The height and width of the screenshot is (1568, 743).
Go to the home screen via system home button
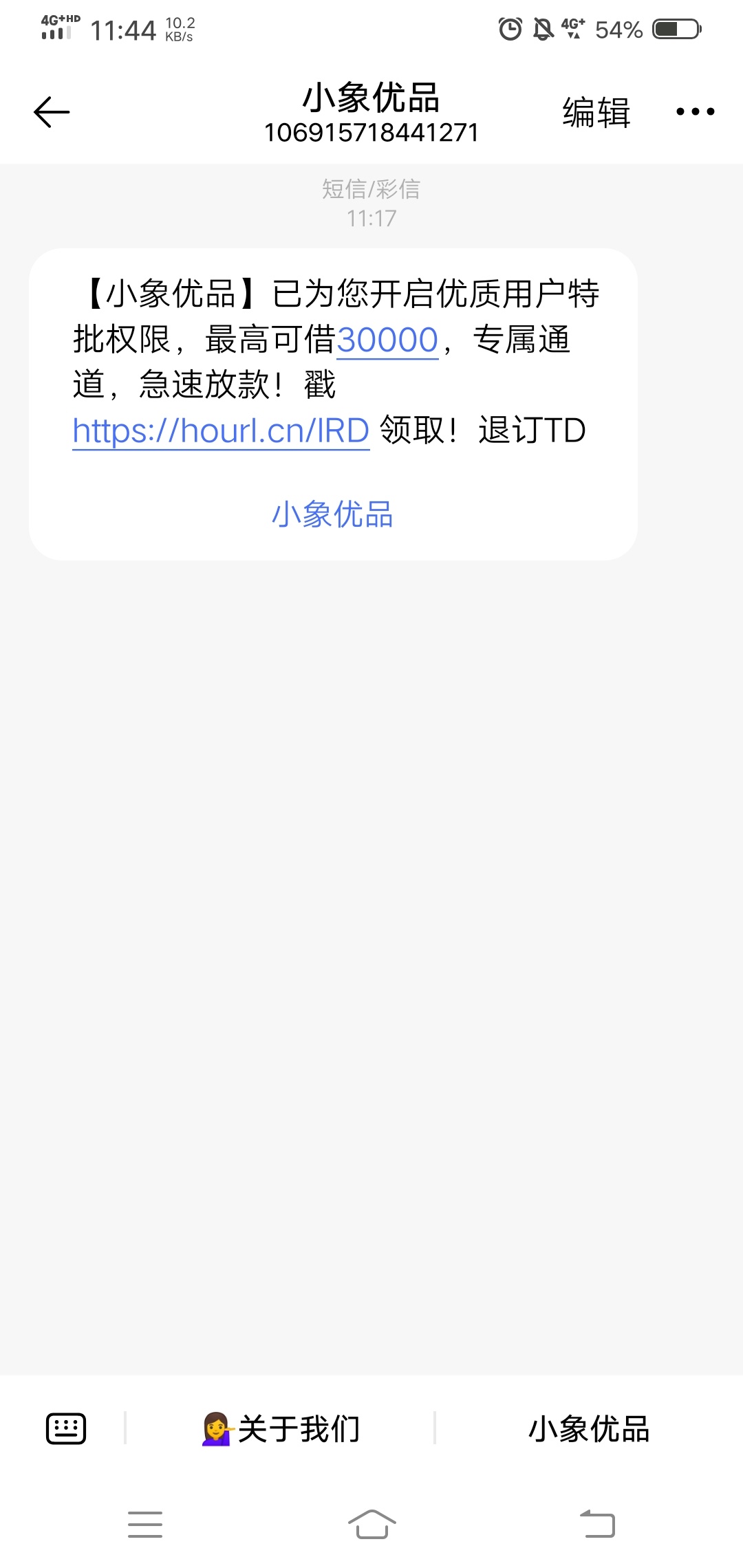tap(371, 1524)
